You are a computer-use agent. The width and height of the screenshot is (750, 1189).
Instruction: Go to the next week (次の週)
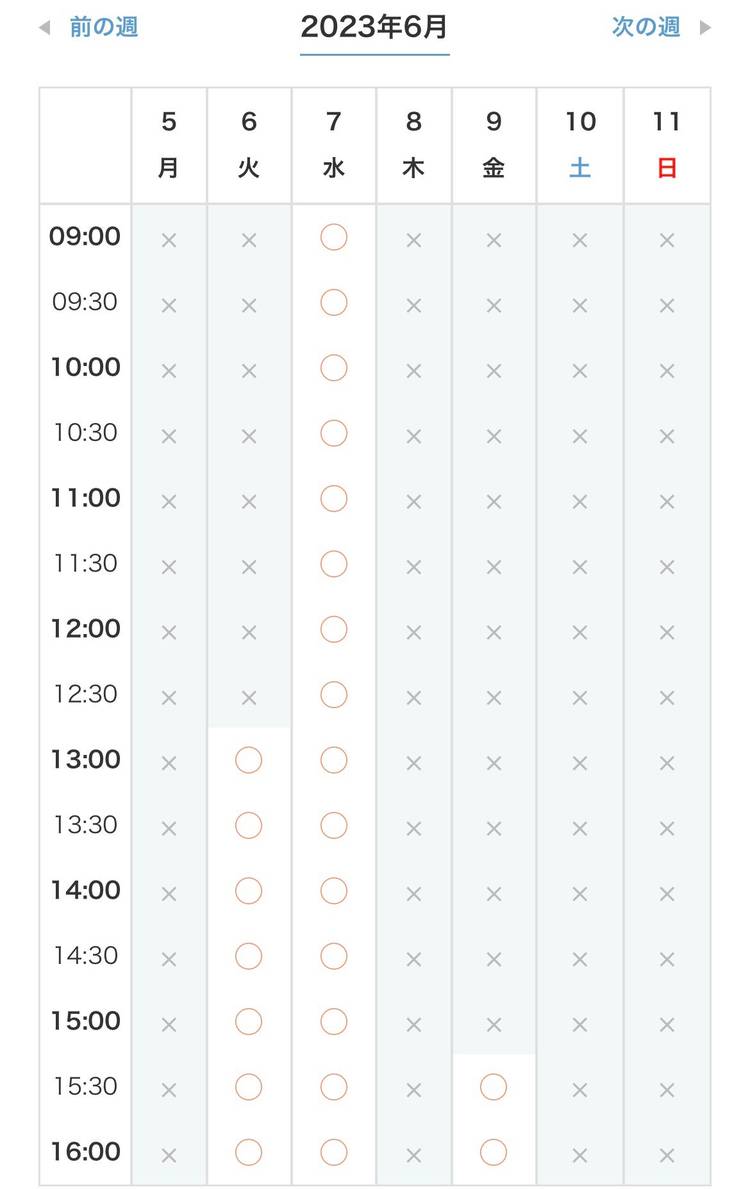[x=646, y=27]
